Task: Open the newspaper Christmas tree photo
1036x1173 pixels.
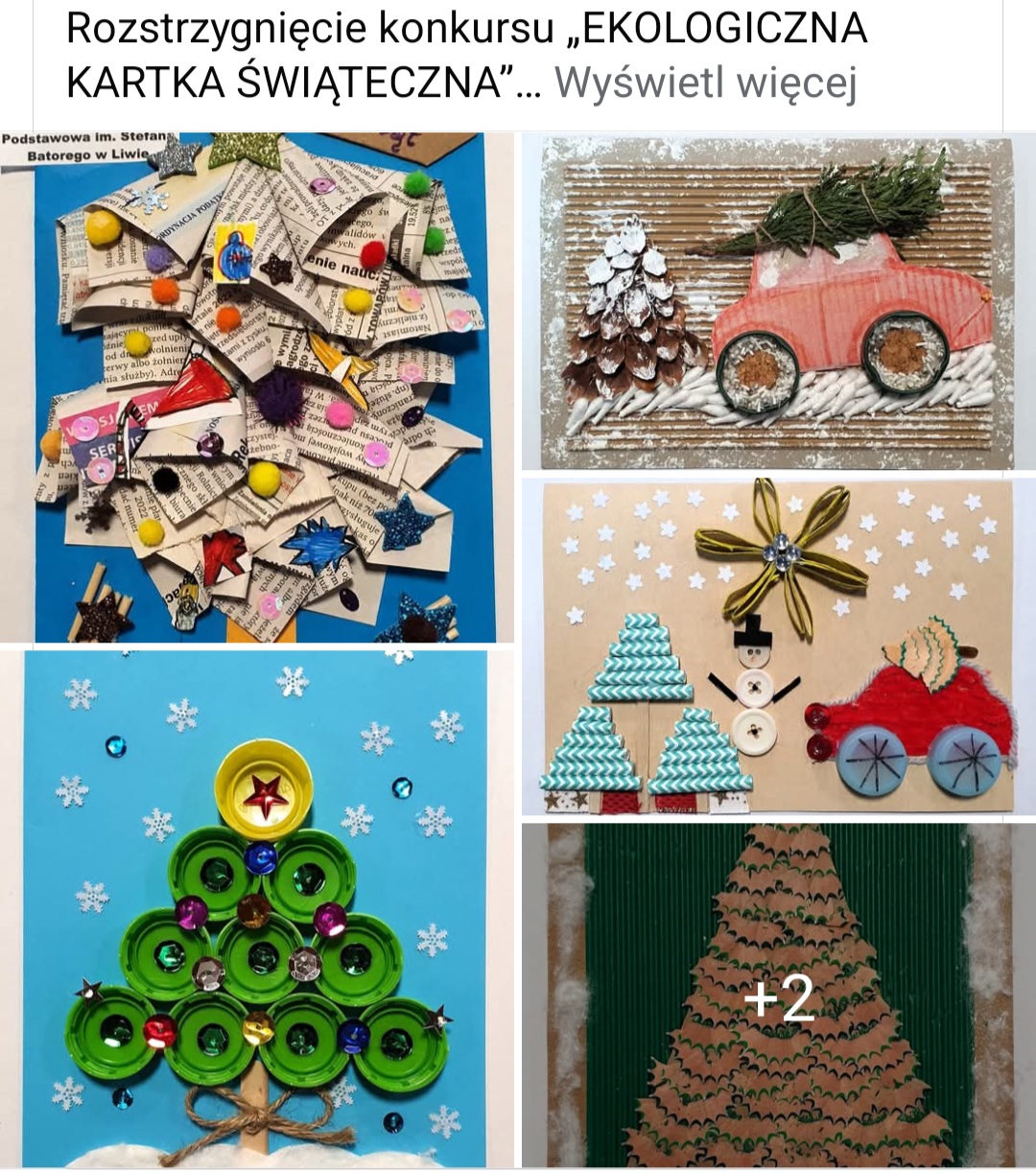Action: 257,387
